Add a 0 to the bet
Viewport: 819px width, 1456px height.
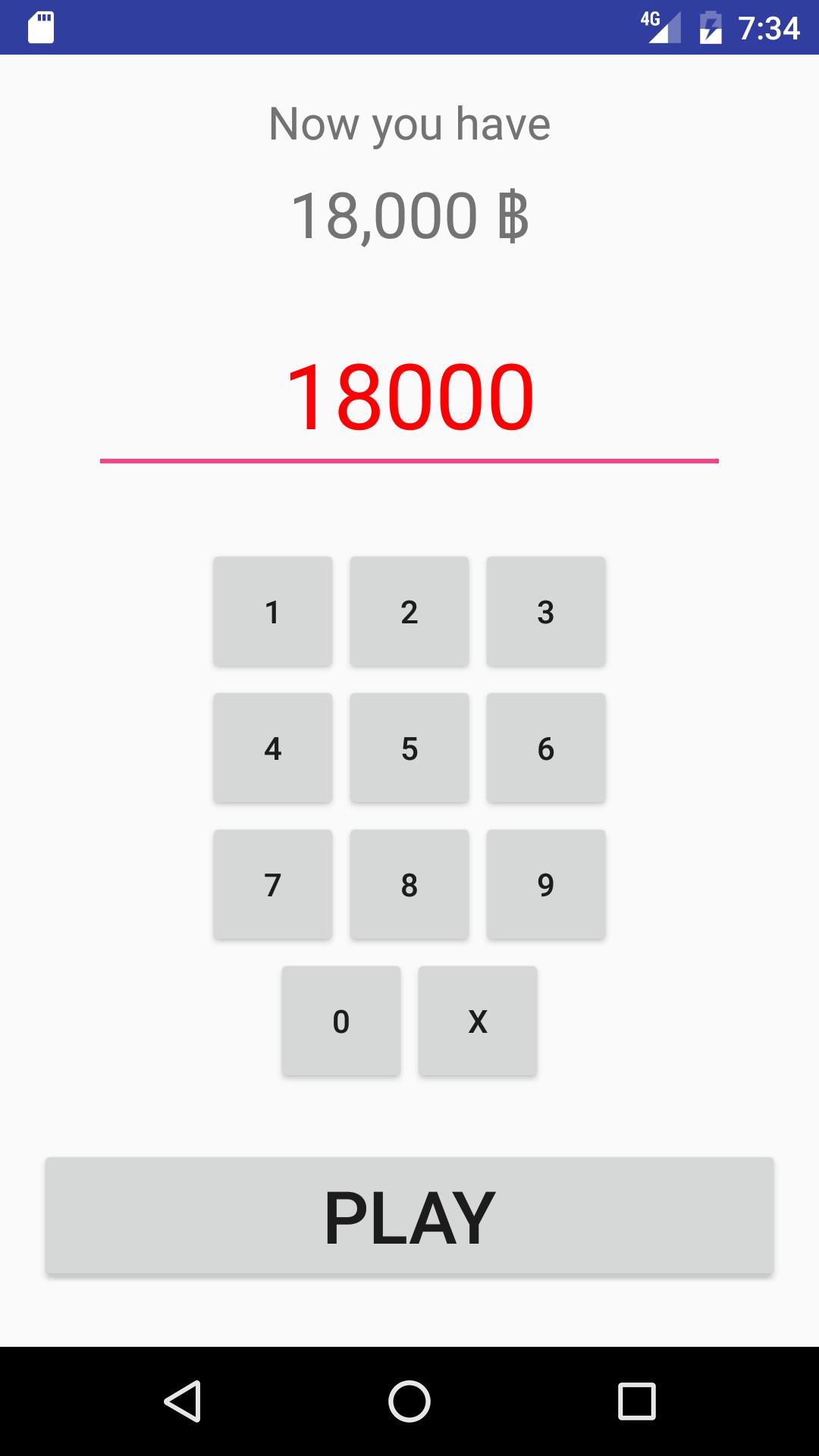point(341,1021)
